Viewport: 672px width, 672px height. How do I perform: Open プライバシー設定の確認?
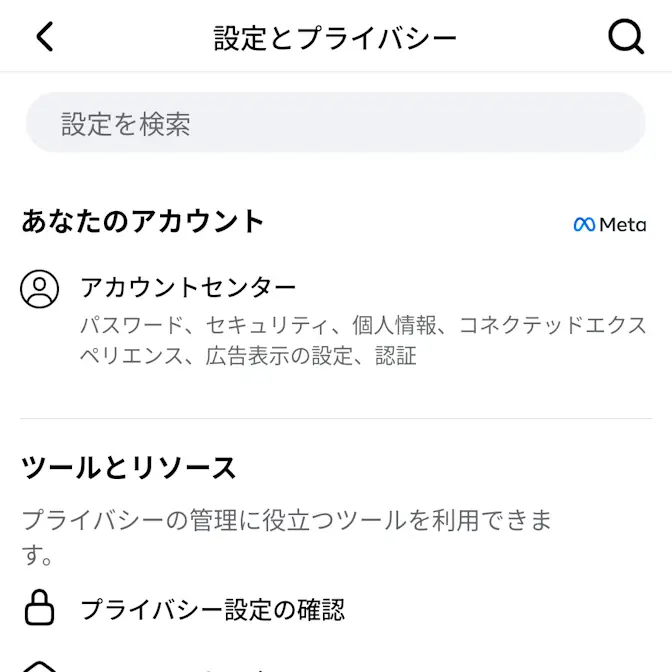tap(212, 609)
